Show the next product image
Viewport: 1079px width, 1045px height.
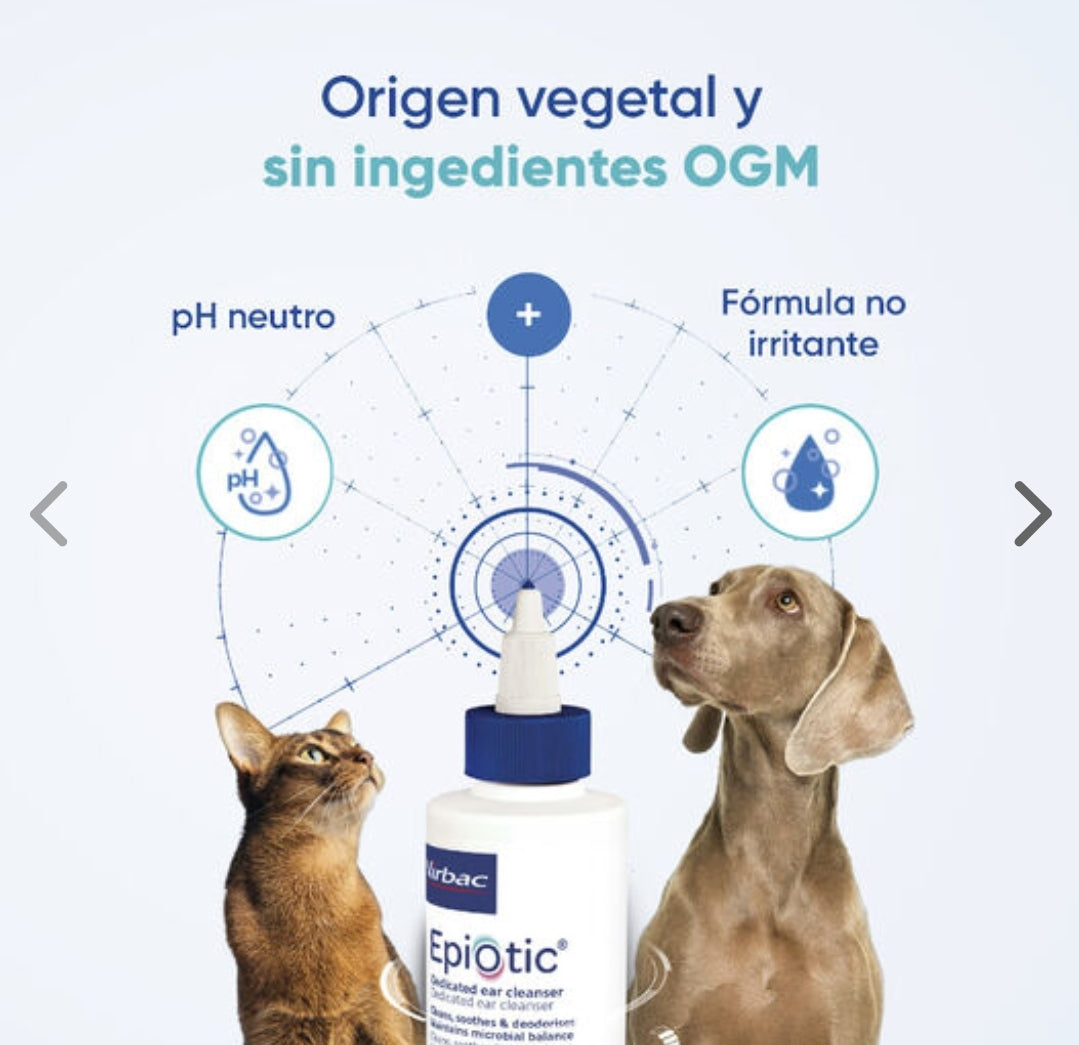click(x=1032, y=514)
